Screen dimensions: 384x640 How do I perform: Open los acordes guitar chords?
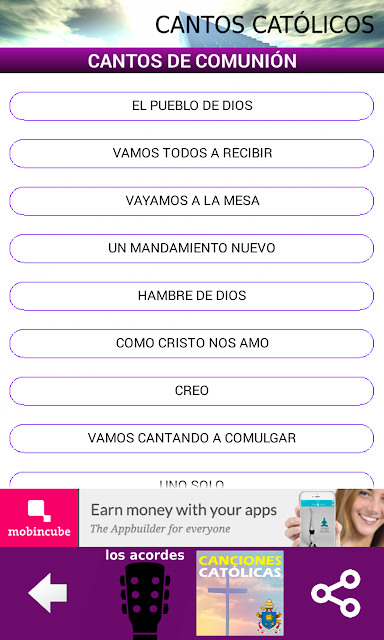click(x=145, y=594)
